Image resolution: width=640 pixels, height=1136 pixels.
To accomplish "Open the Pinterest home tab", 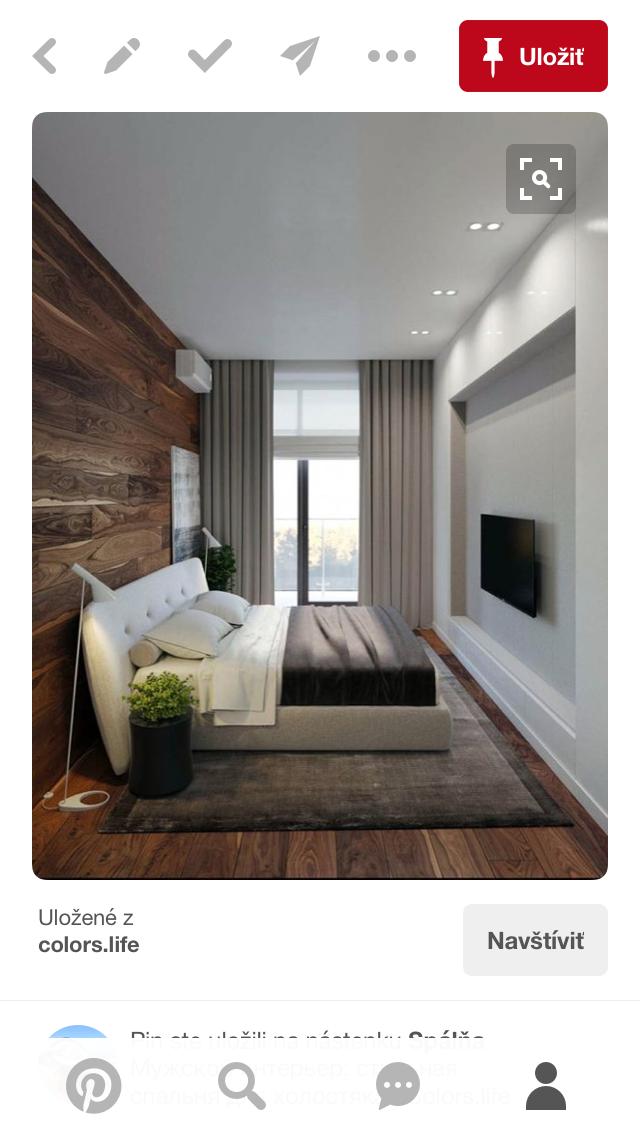I will coord(94,1085).
